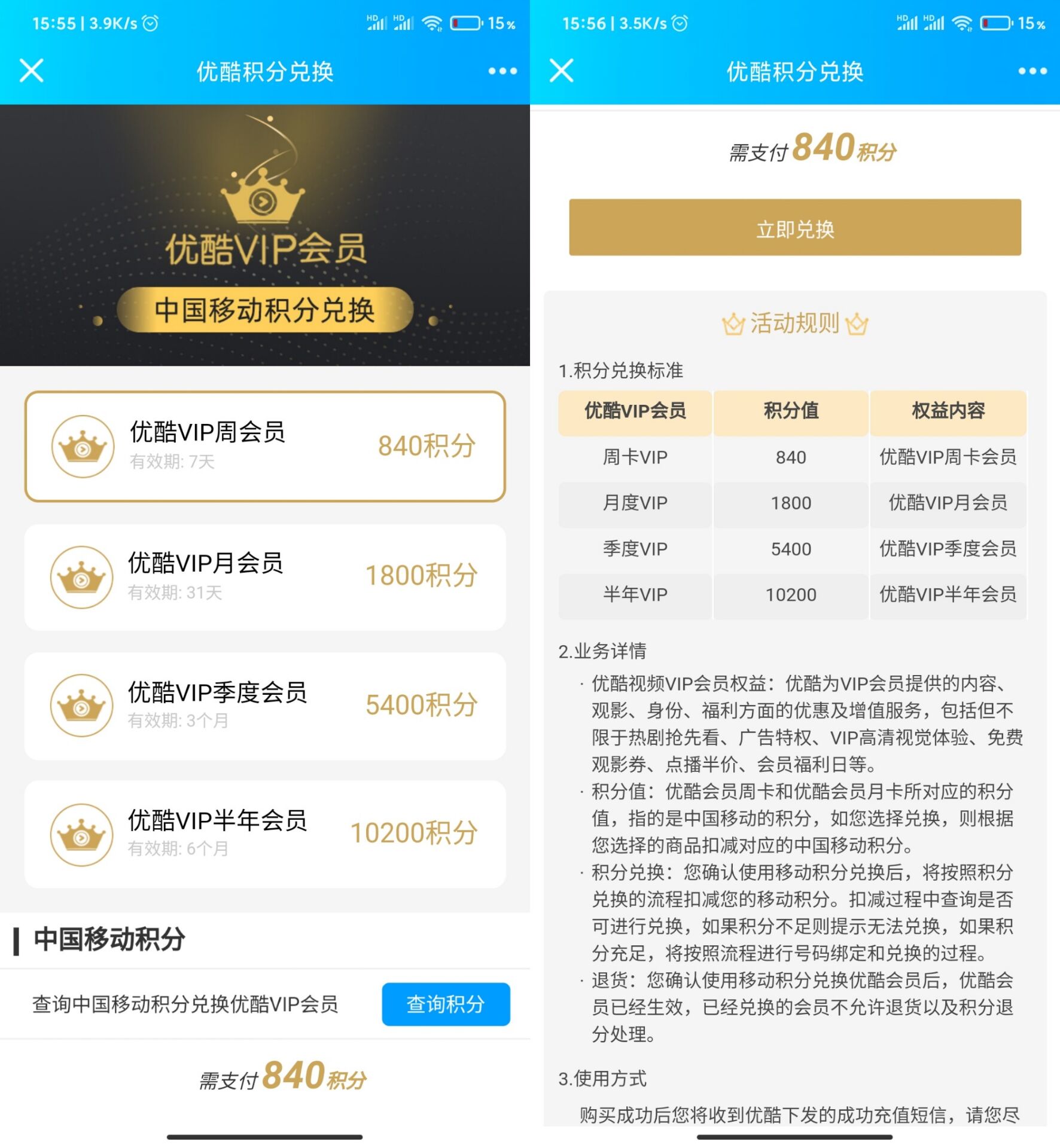The width and height of the screenshot is (1060, 1148).
Task: Tap the 查询积分 button
Action: (x=446, y=1004)
